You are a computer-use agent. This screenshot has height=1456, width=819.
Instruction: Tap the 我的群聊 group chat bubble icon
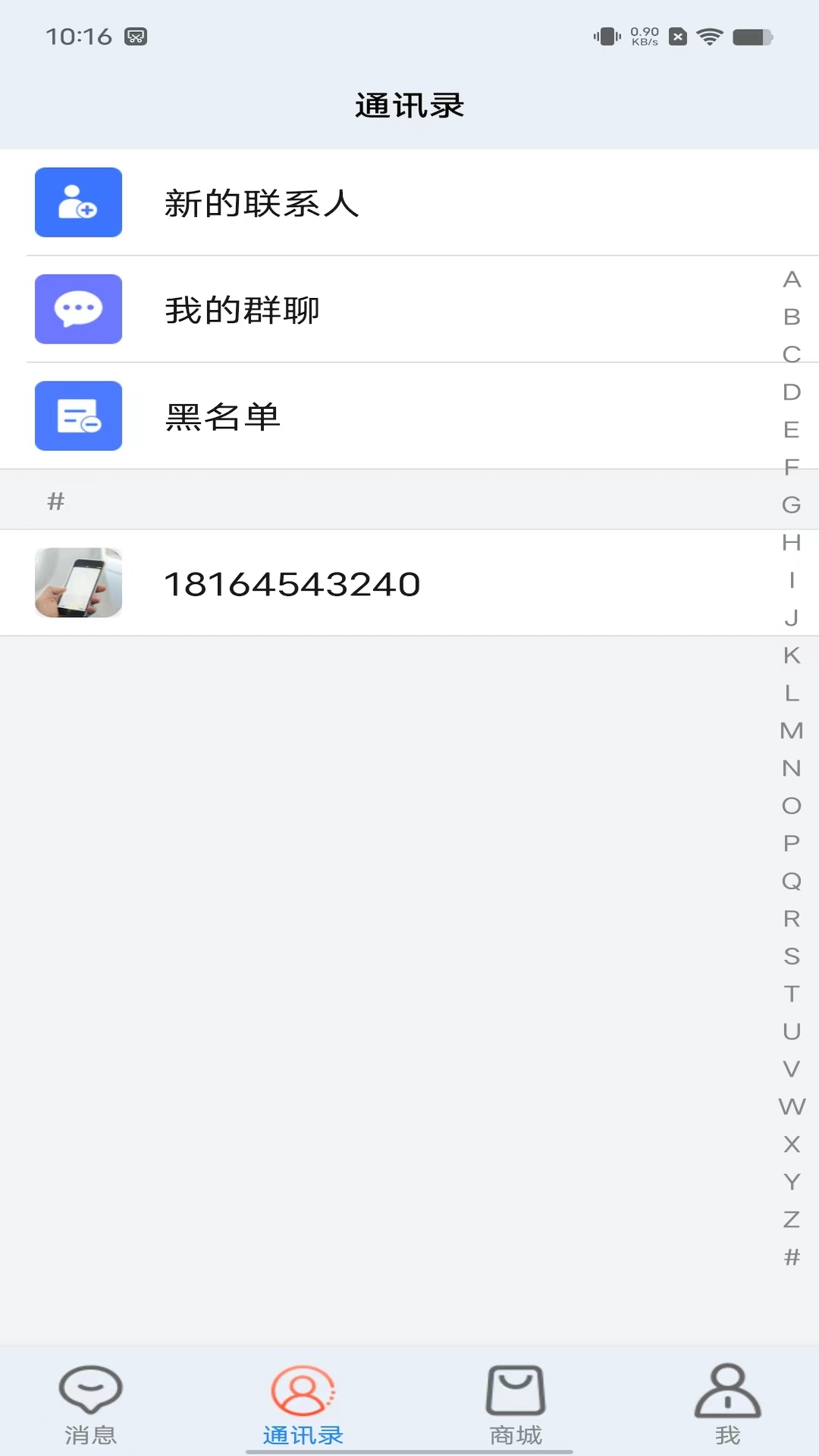pos(78,309)
